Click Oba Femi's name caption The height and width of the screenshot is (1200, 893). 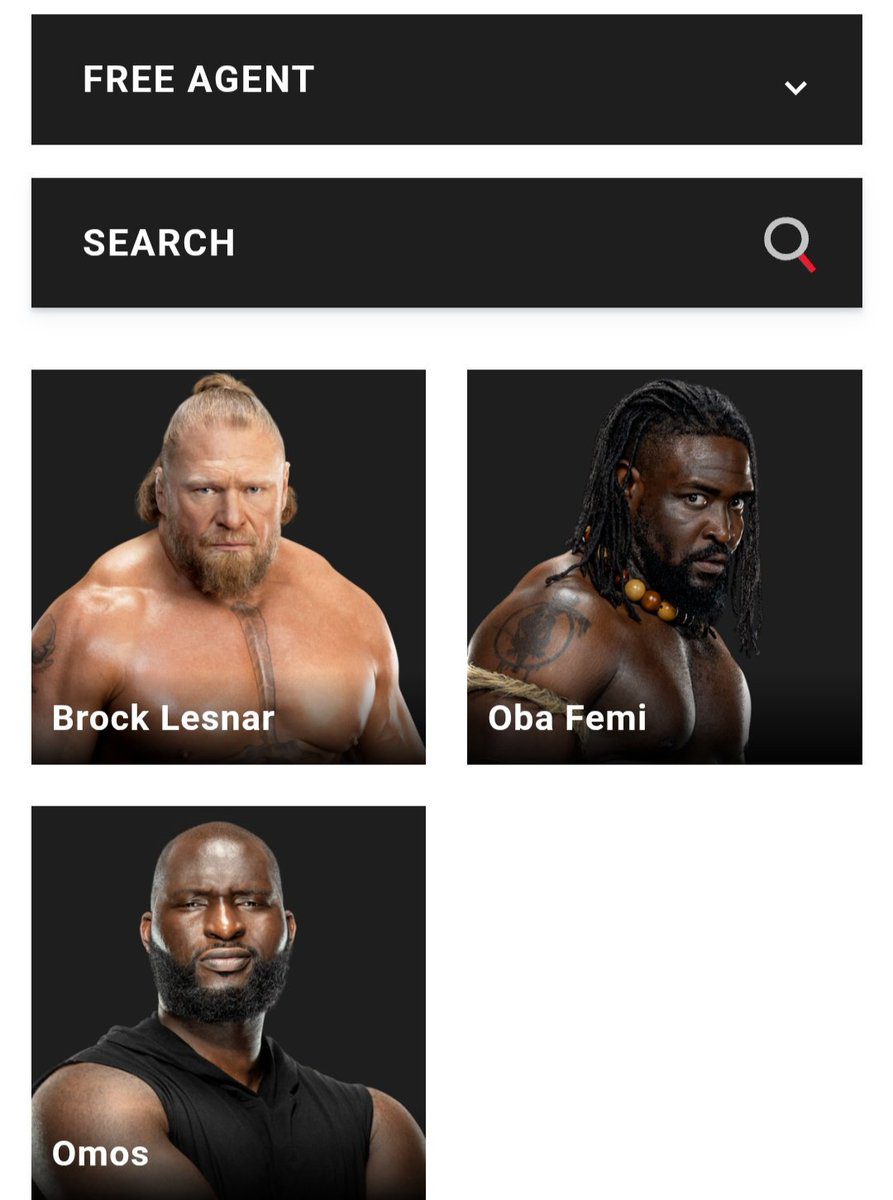pyautogui.click(x=566, y=719)
